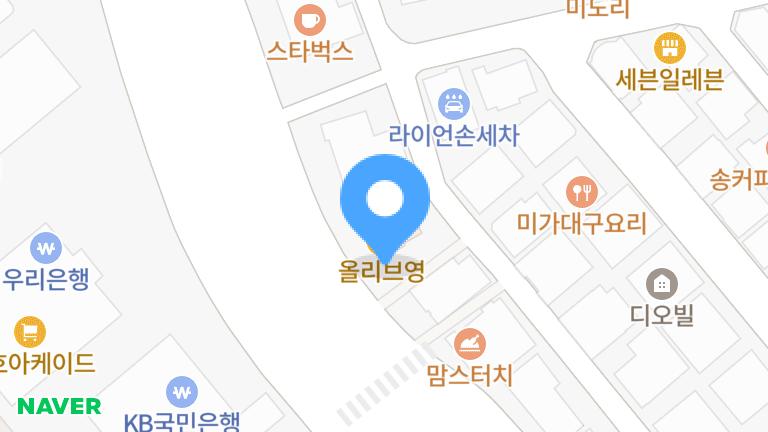Open the 맘스터치 place marker
Screen dimensions: 768x432
coord(469,344)
